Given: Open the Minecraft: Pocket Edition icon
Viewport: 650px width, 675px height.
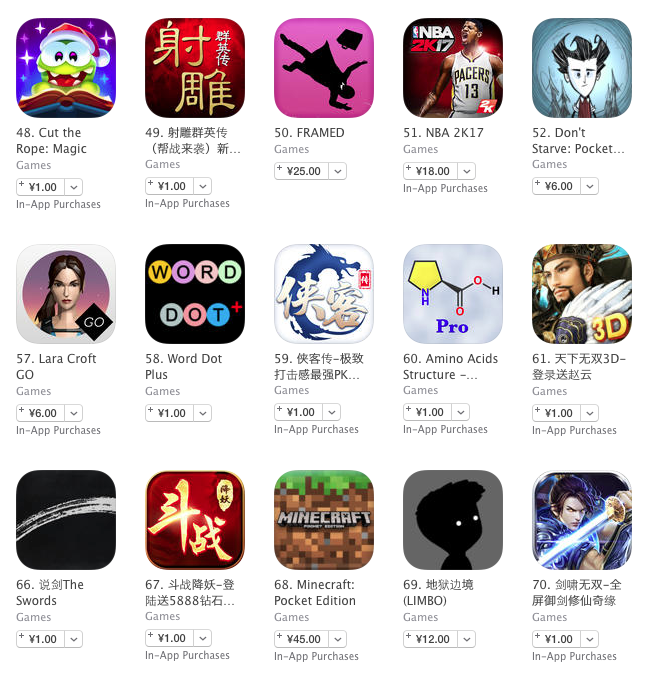Looking at the screenshot, I should 324,520.
